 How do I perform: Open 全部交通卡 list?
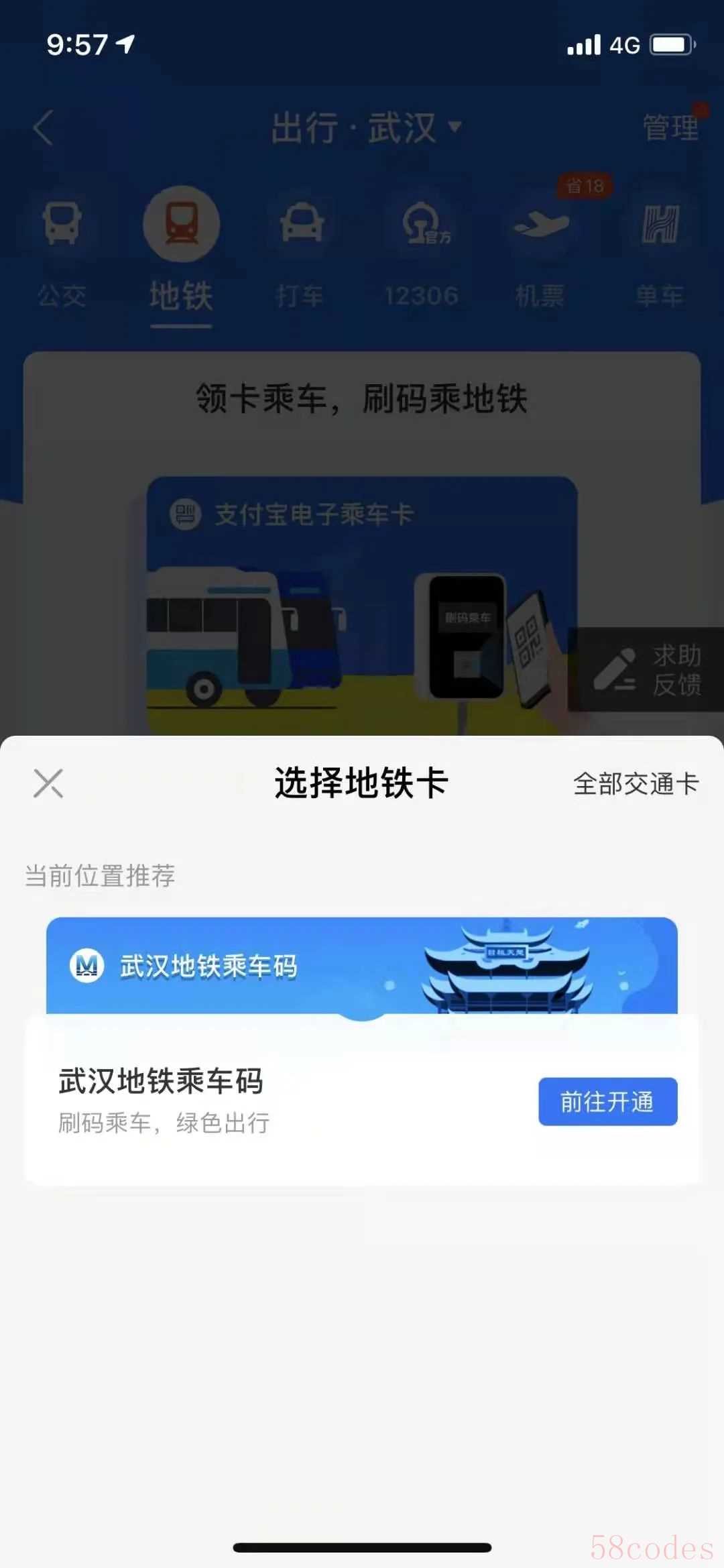pyautogui.click(x=636, y=783)
